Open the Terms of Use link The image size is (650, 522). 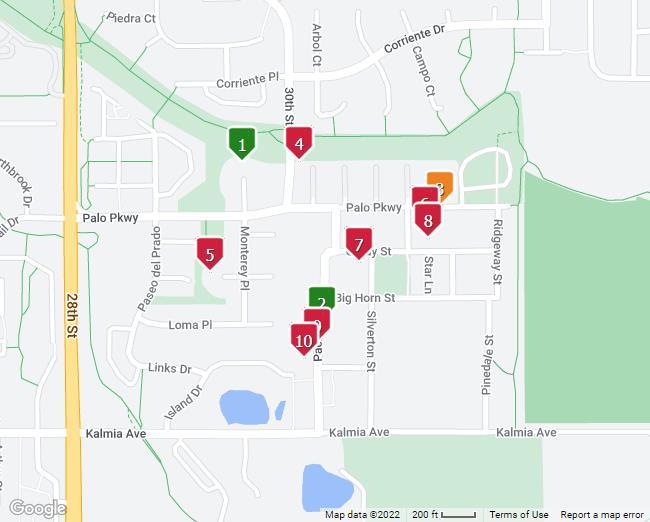pyautogui.click(x=518, y=515)
